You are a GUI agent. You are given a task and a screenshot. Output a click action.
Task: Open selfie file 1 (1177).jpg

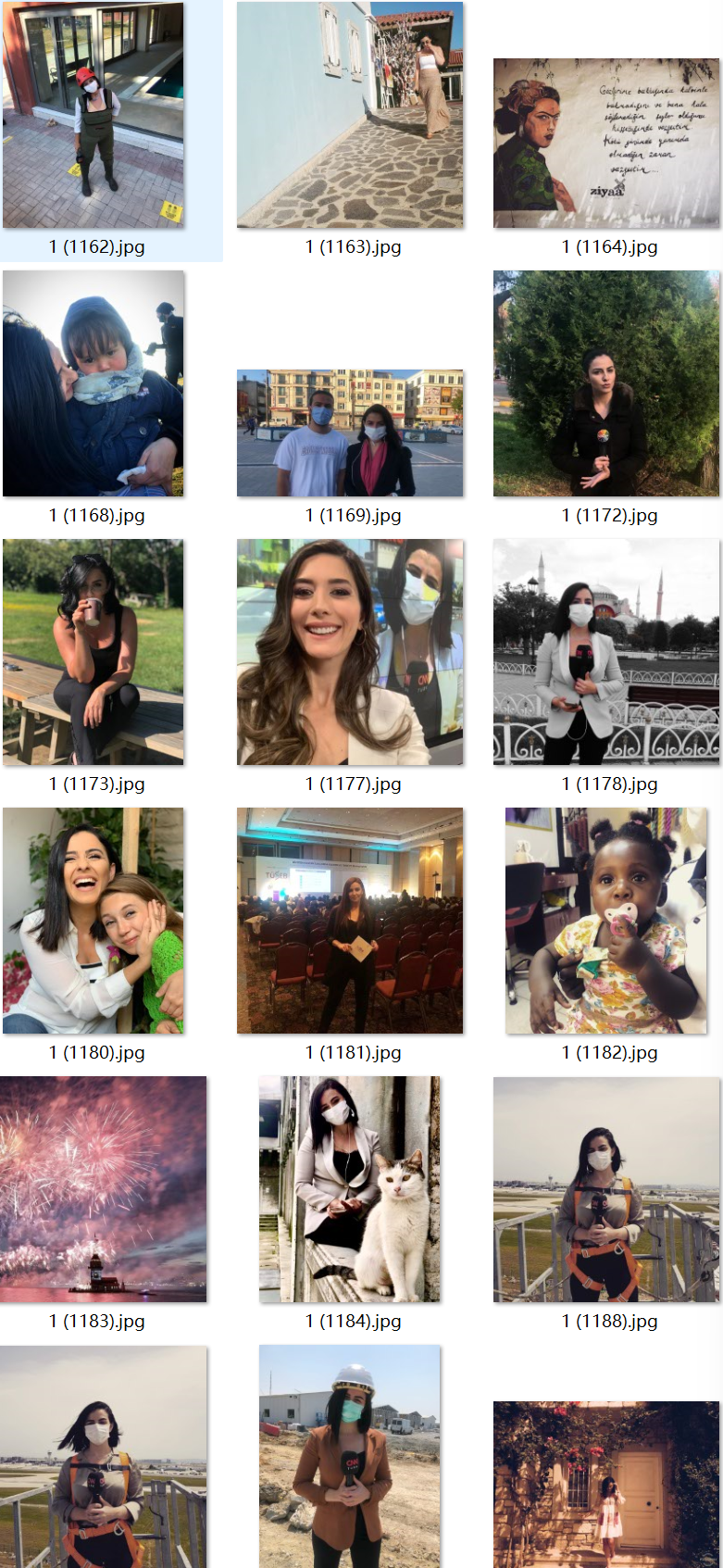click(x=349, y=652)
